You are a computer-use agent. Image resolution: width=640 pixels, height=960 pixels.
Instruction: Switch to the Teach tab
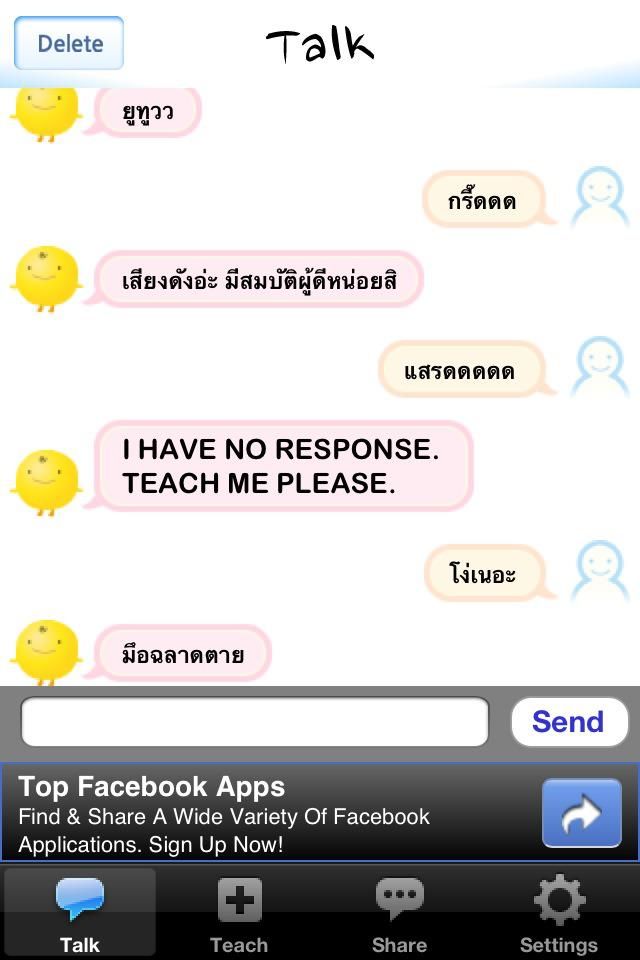click(x=239, y=914)
